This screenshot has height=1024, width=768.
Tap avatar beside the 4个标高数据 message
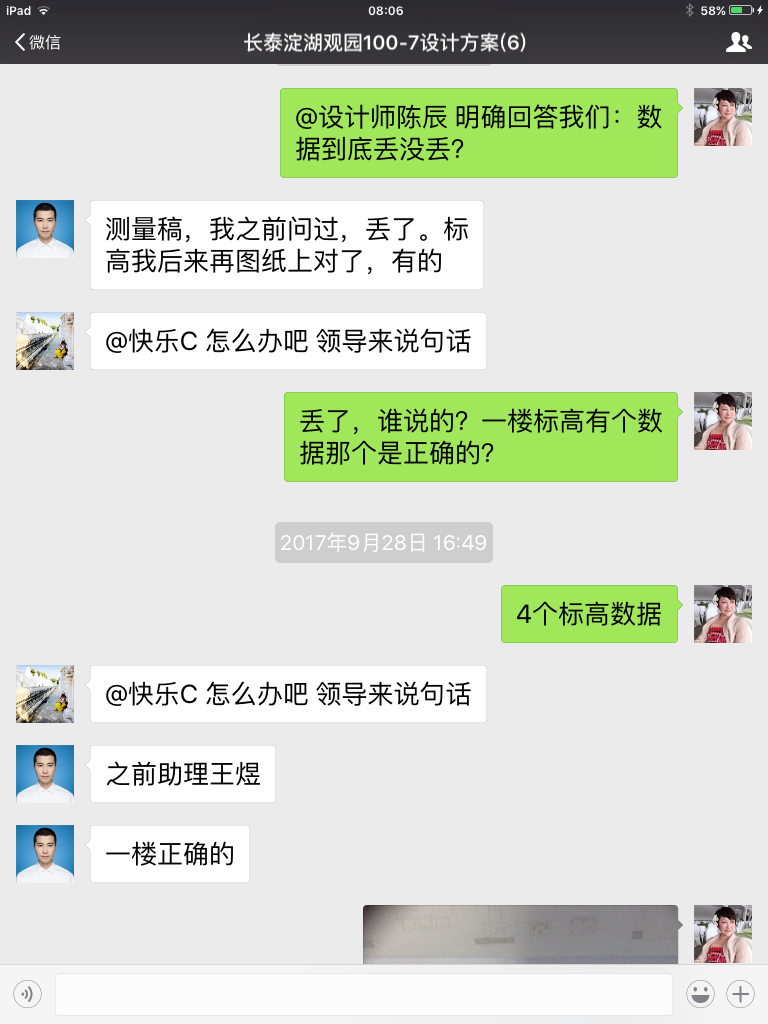[723, 614]
